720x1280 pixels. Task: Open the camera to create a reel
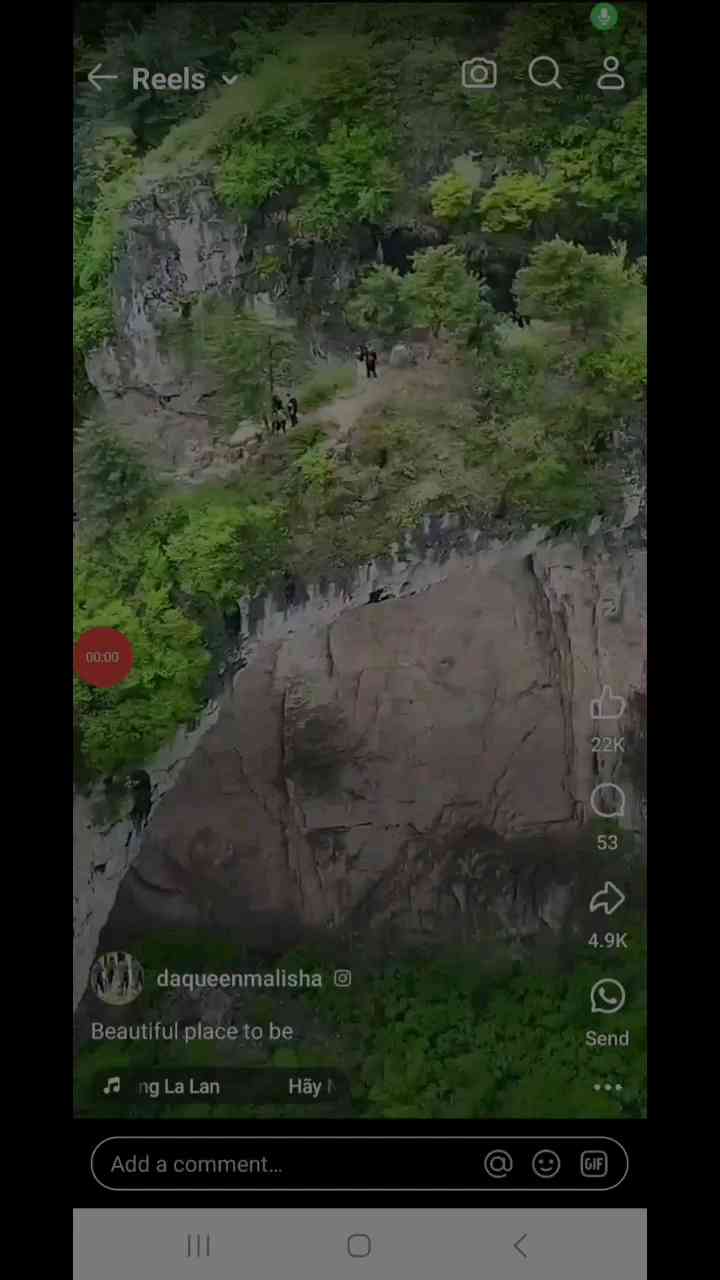tap(479, 74)
